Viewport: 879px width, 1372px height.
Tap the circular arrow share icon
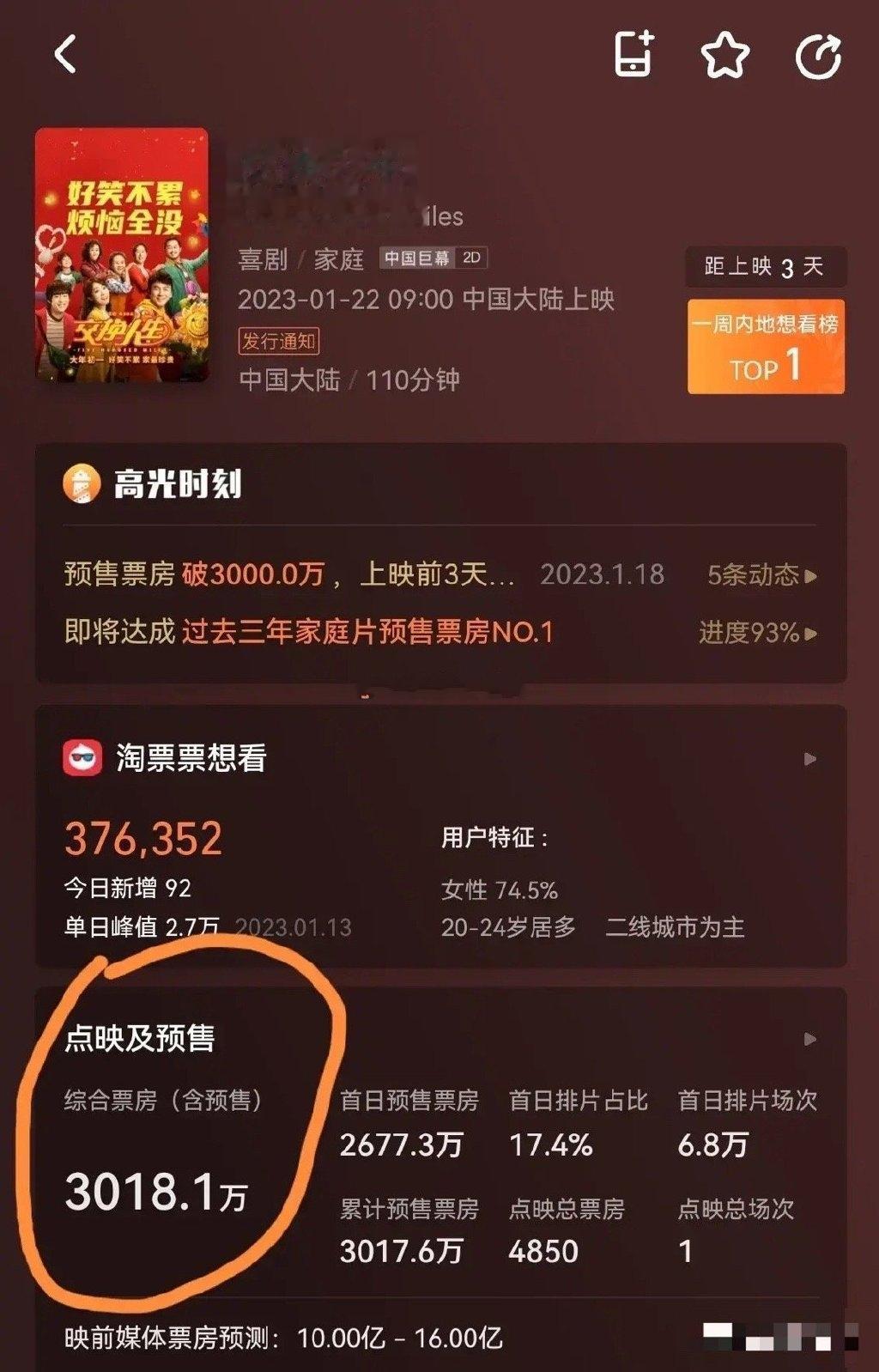tap(817, 57)
